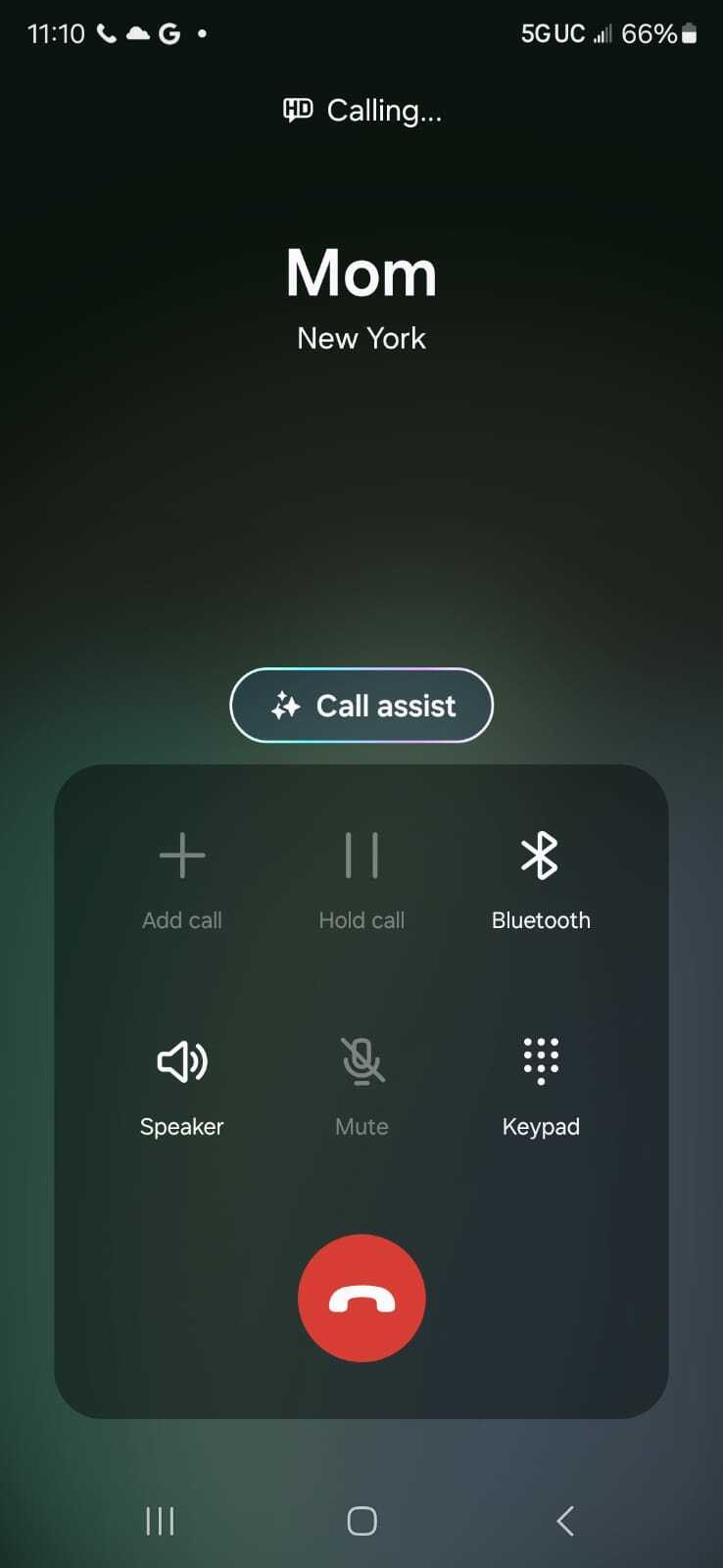The height and width of the screenshot is (1568, 723).
Task: Tap the Add call button
Action: 182,879
